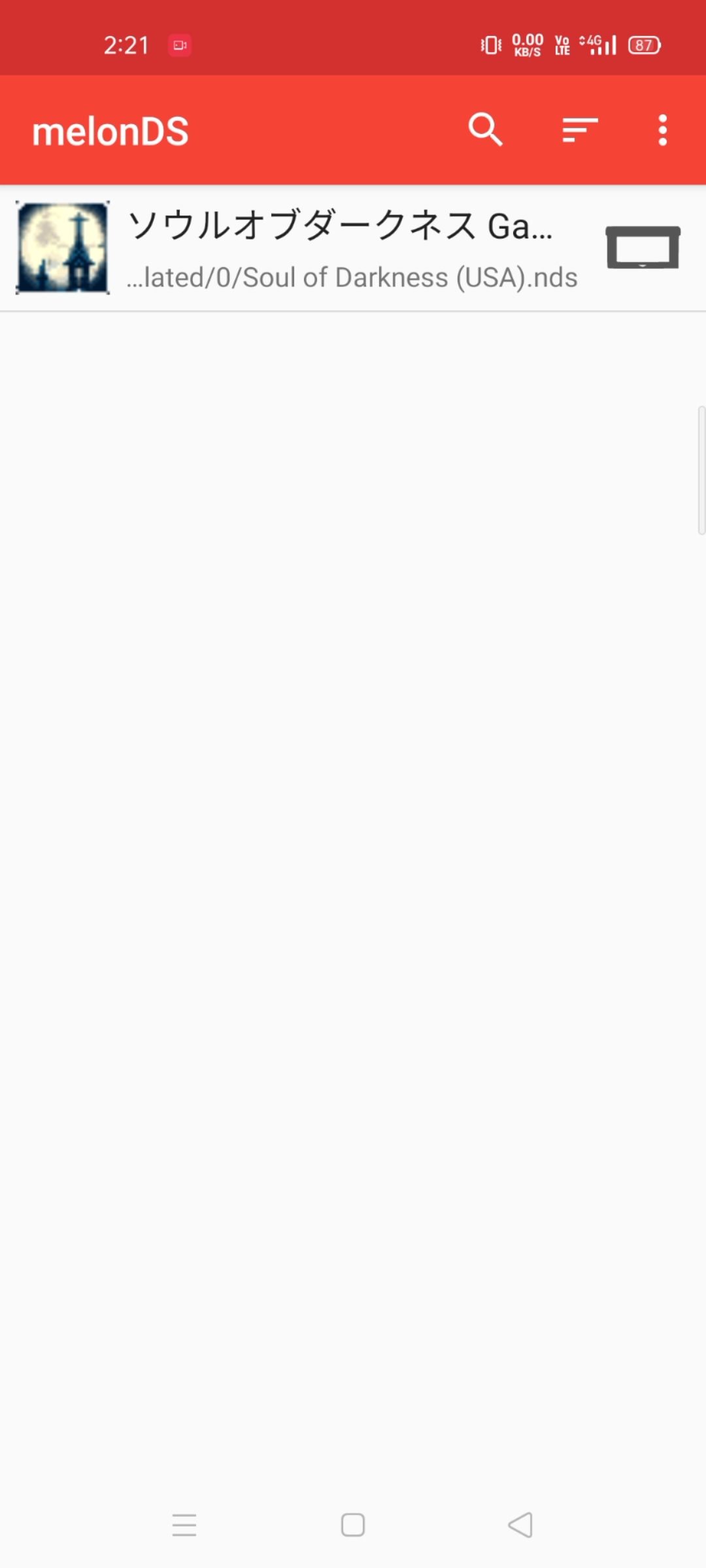Tap the melonDS app title

[x=110, y=129]
